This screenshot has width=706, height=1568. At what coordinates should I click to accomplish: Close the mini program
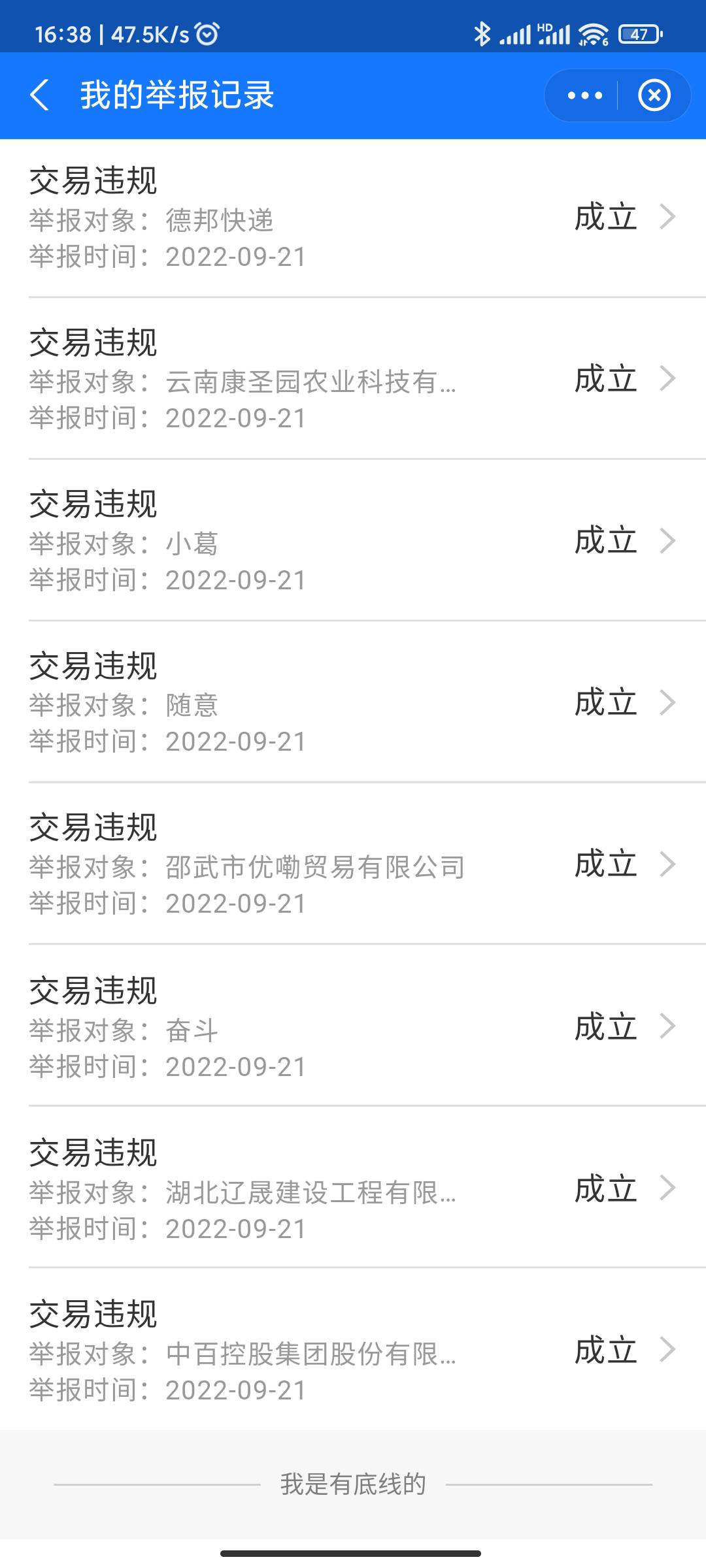point(654,96)
